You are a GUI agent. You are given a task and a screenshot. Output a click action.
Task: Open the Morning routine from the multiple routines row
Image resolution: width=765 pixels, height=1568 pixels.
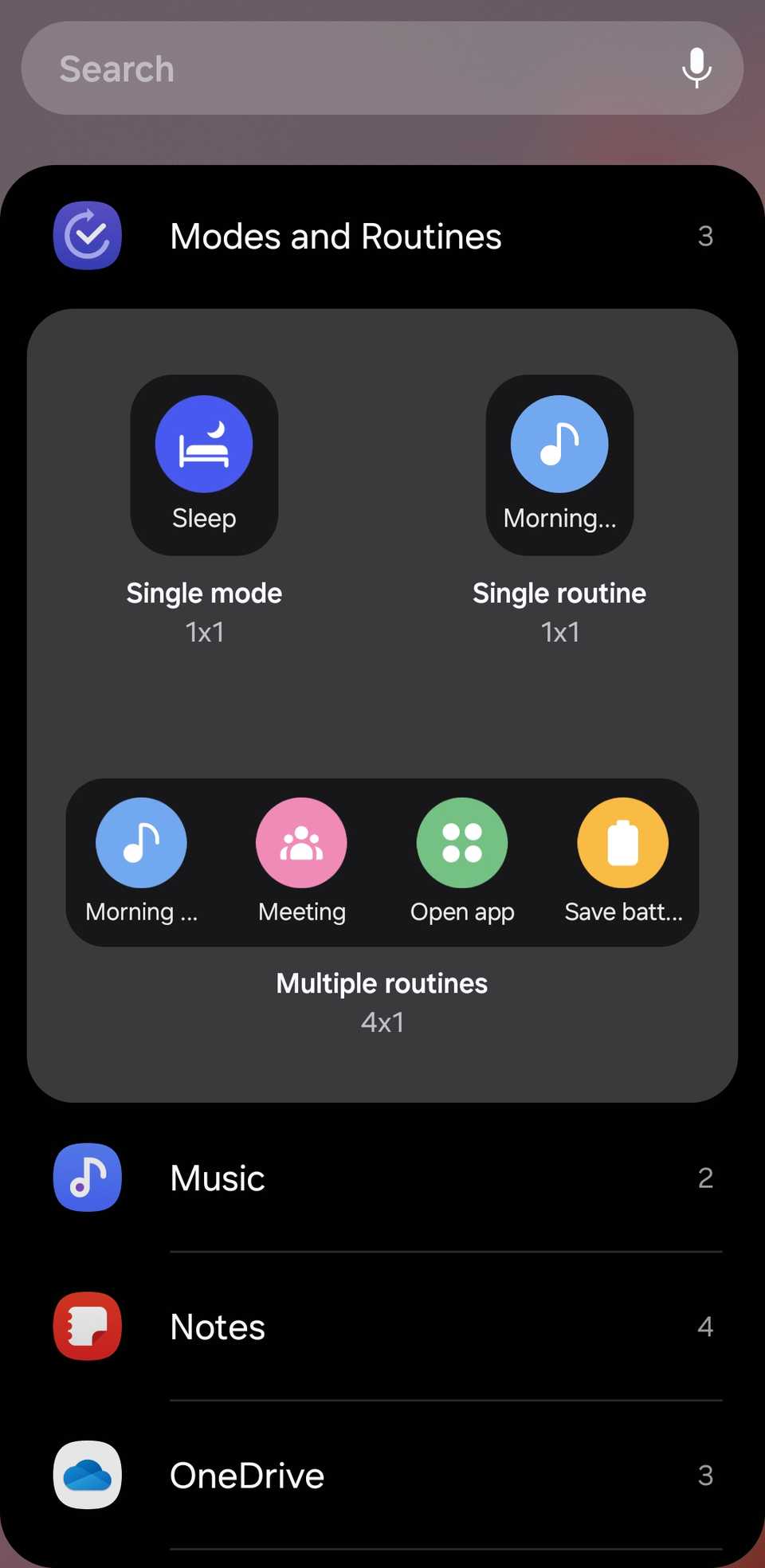click(140, 842)
